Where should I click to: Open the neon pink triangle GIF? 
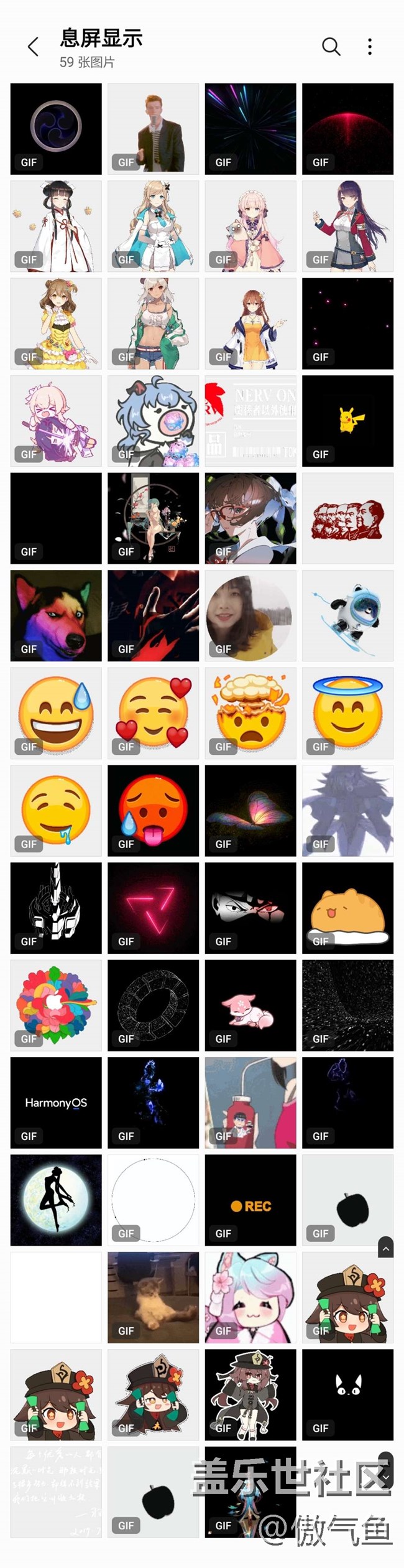pos(153,908)
